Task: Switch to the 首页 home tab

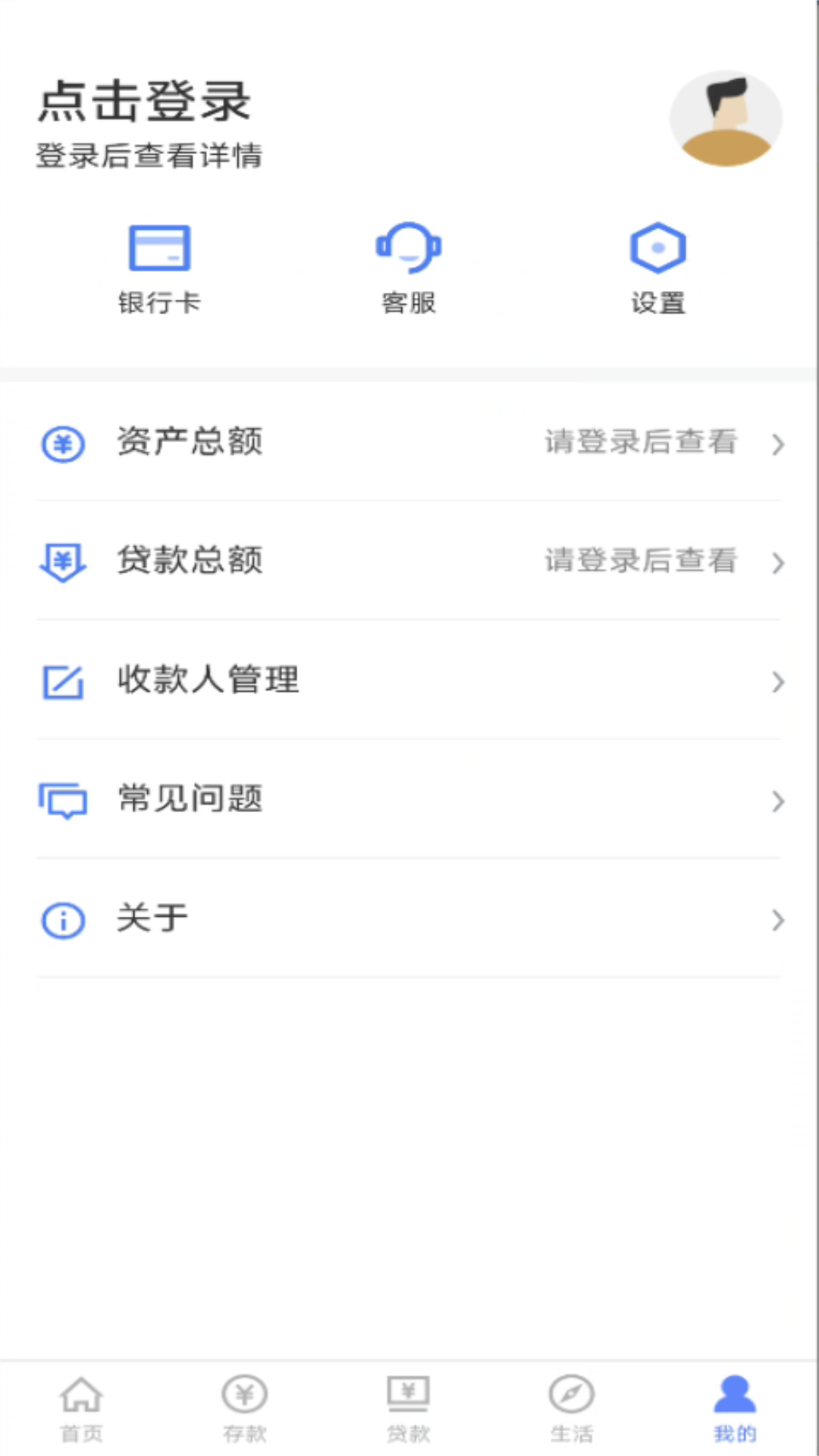Action: 82,1408
